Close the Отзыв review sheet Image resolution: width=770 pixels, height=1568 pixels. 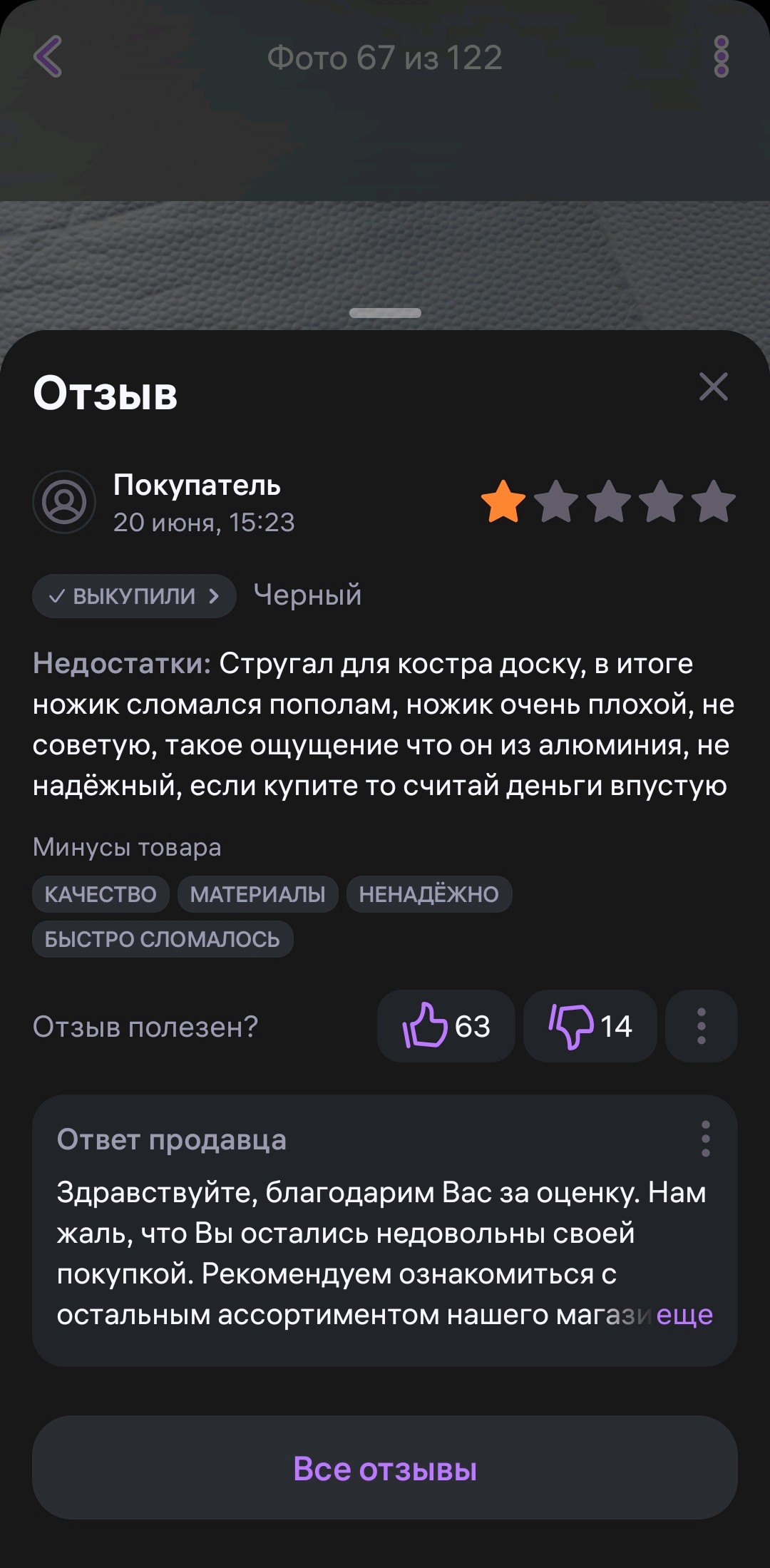pos(713,387)
